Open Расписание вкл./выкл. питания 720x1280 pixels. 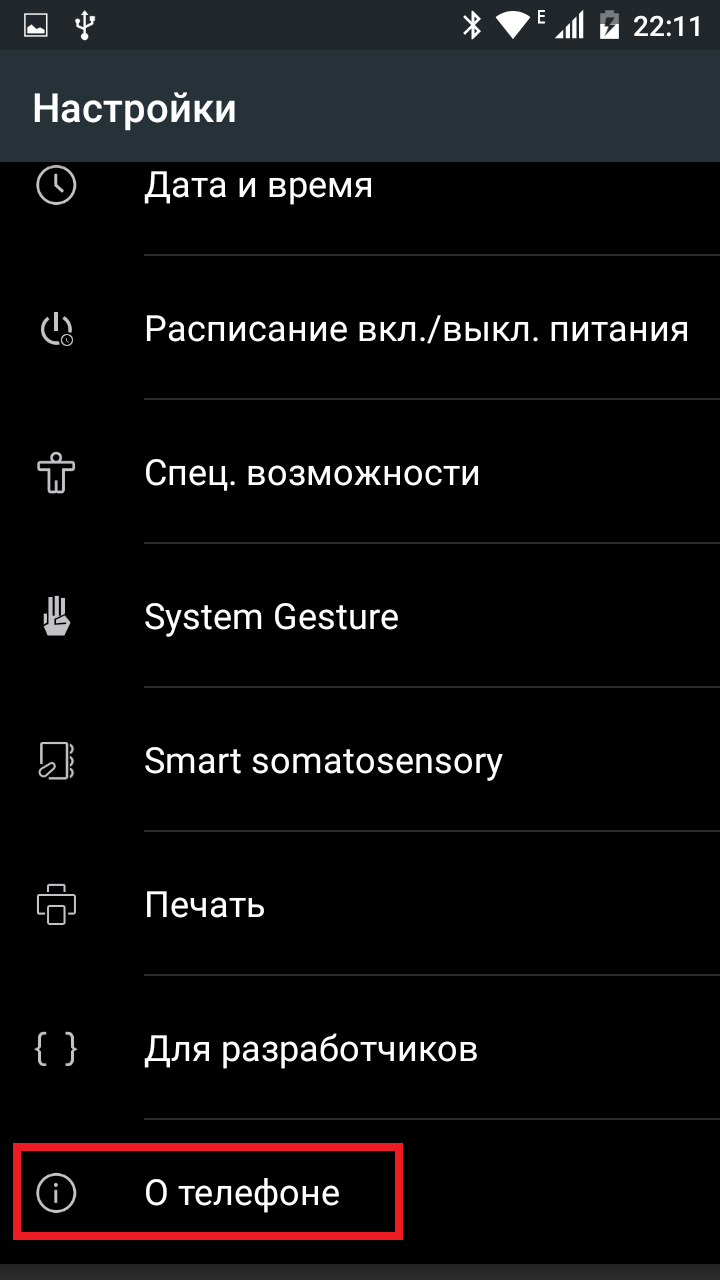pyautogui.click(x=360, y=328)
